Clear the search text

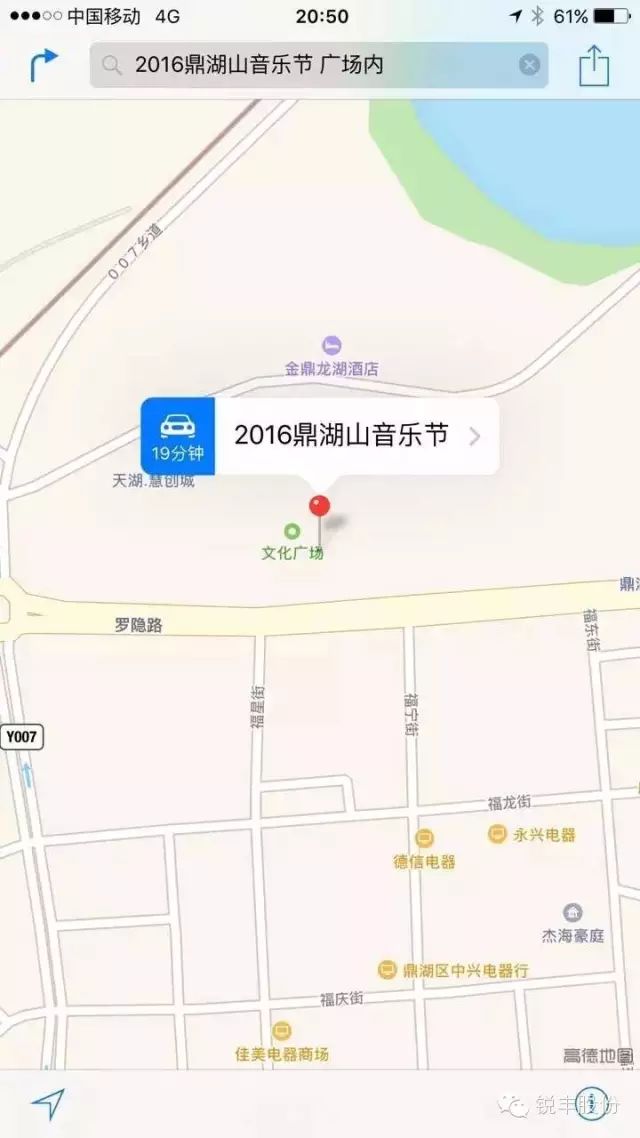530,65
